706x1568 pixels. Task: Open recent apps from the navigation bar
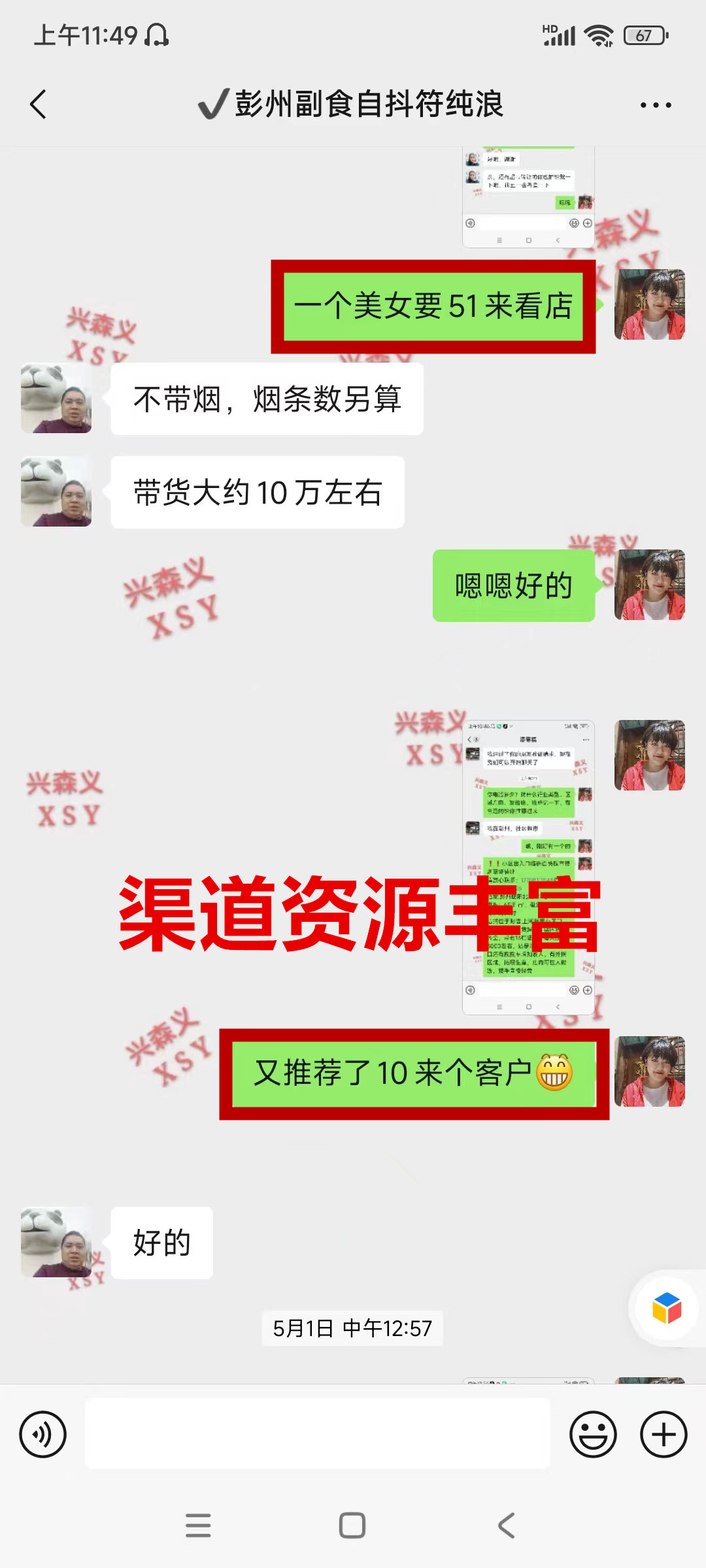pos(198,1526)
